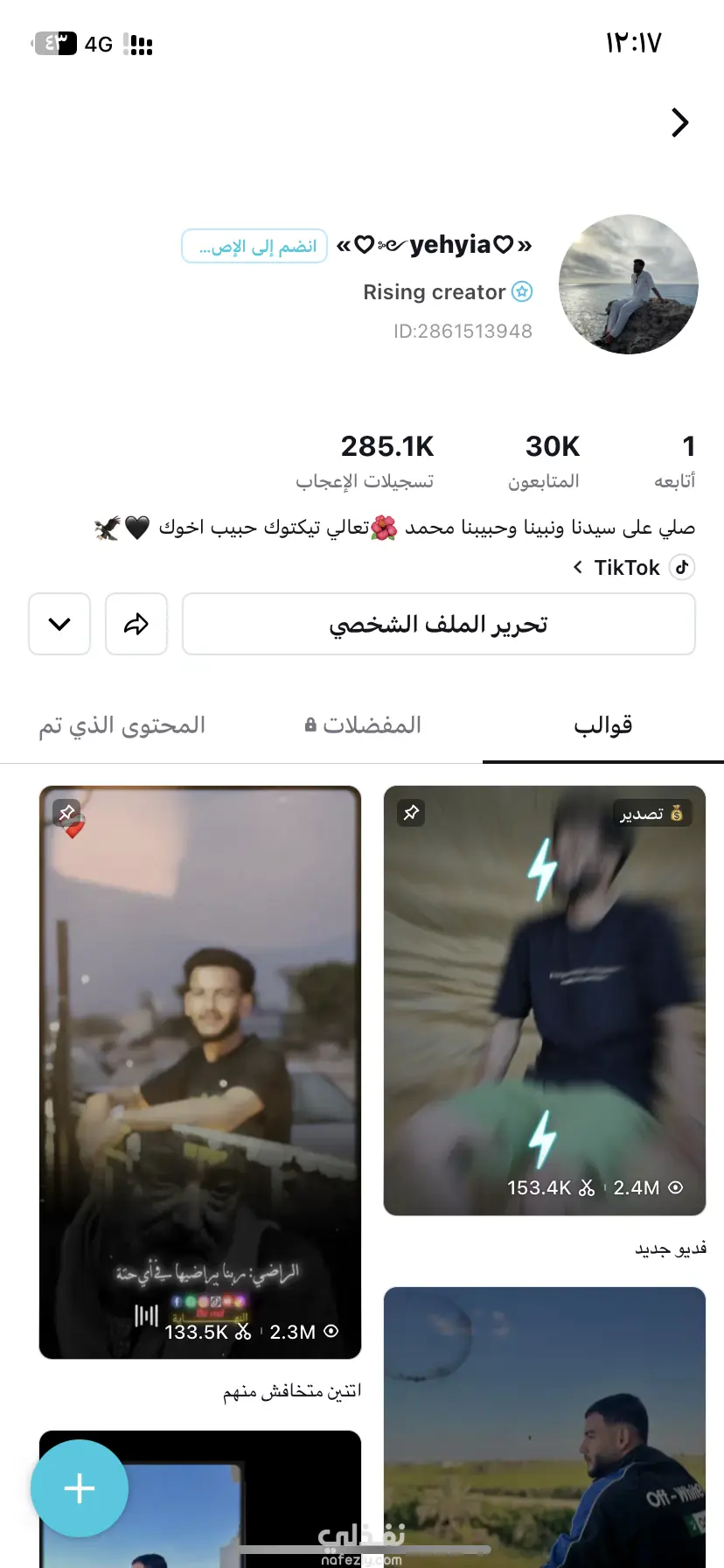Open the template اتنين متخافش منهم

point(200,1072)
